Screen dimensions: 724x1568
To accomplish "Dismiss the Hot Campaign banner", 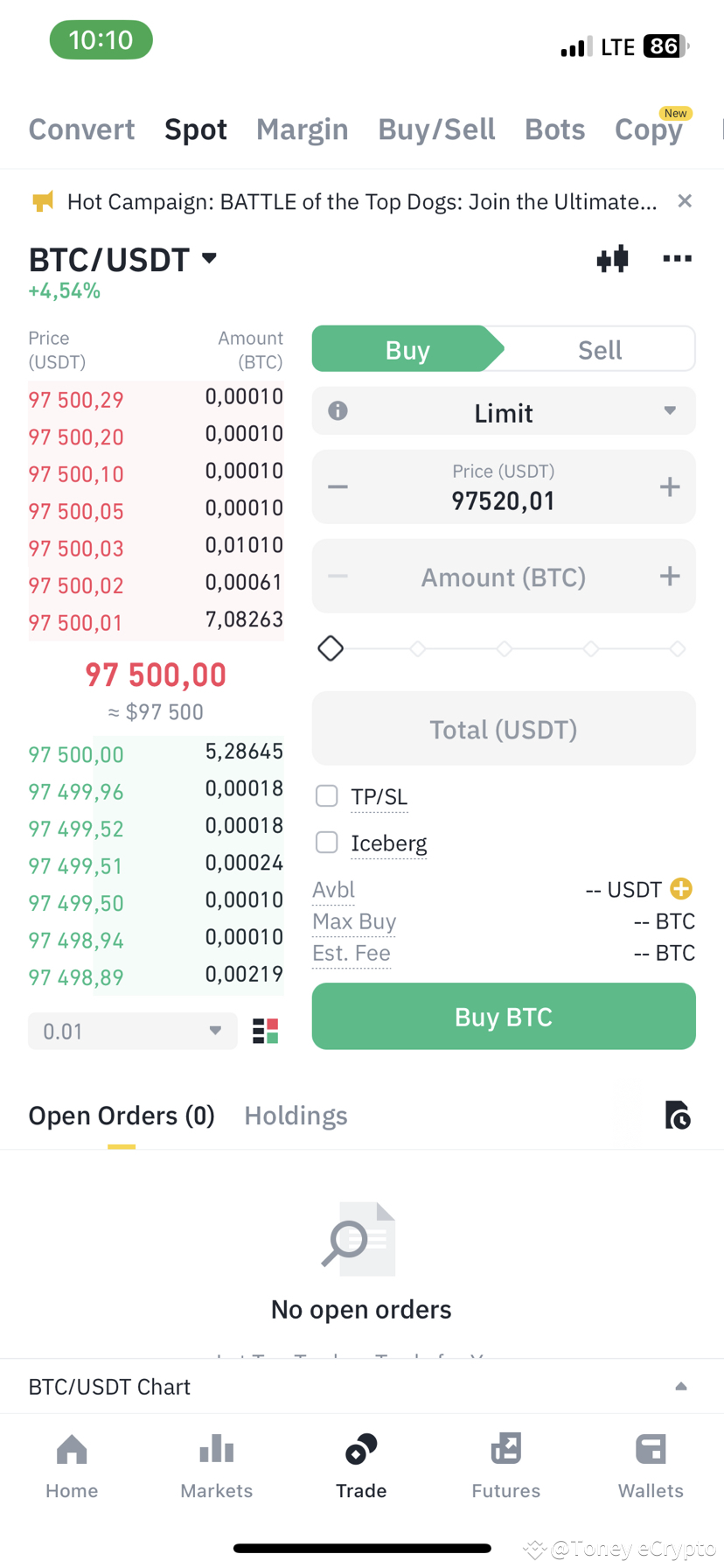I will click(x=685, y=200).
